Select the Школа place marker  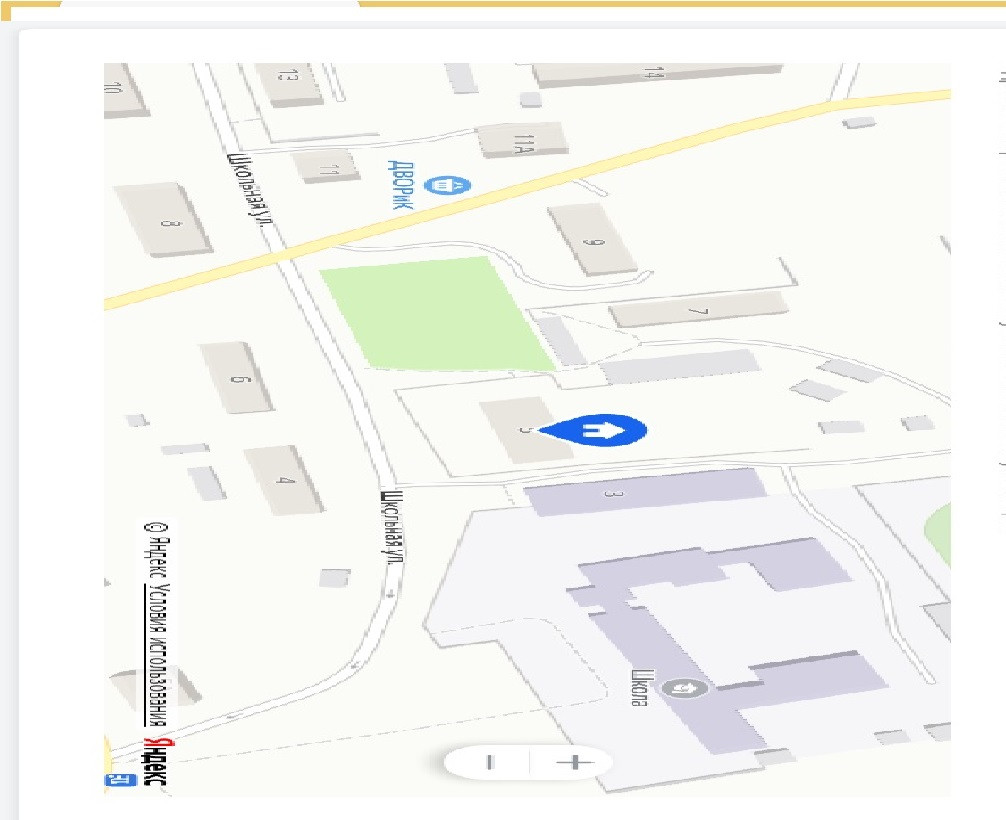(x=687, y=688)
